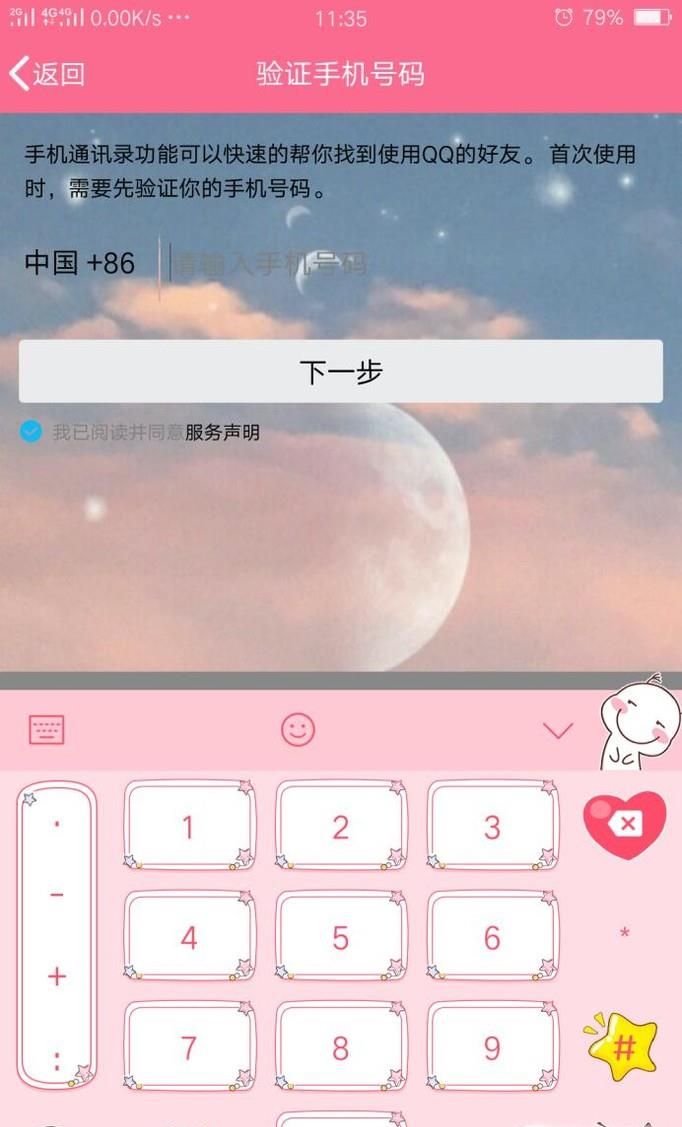Type digit 3 on keypad
The image size is (682, 1127).
point(492,827)
